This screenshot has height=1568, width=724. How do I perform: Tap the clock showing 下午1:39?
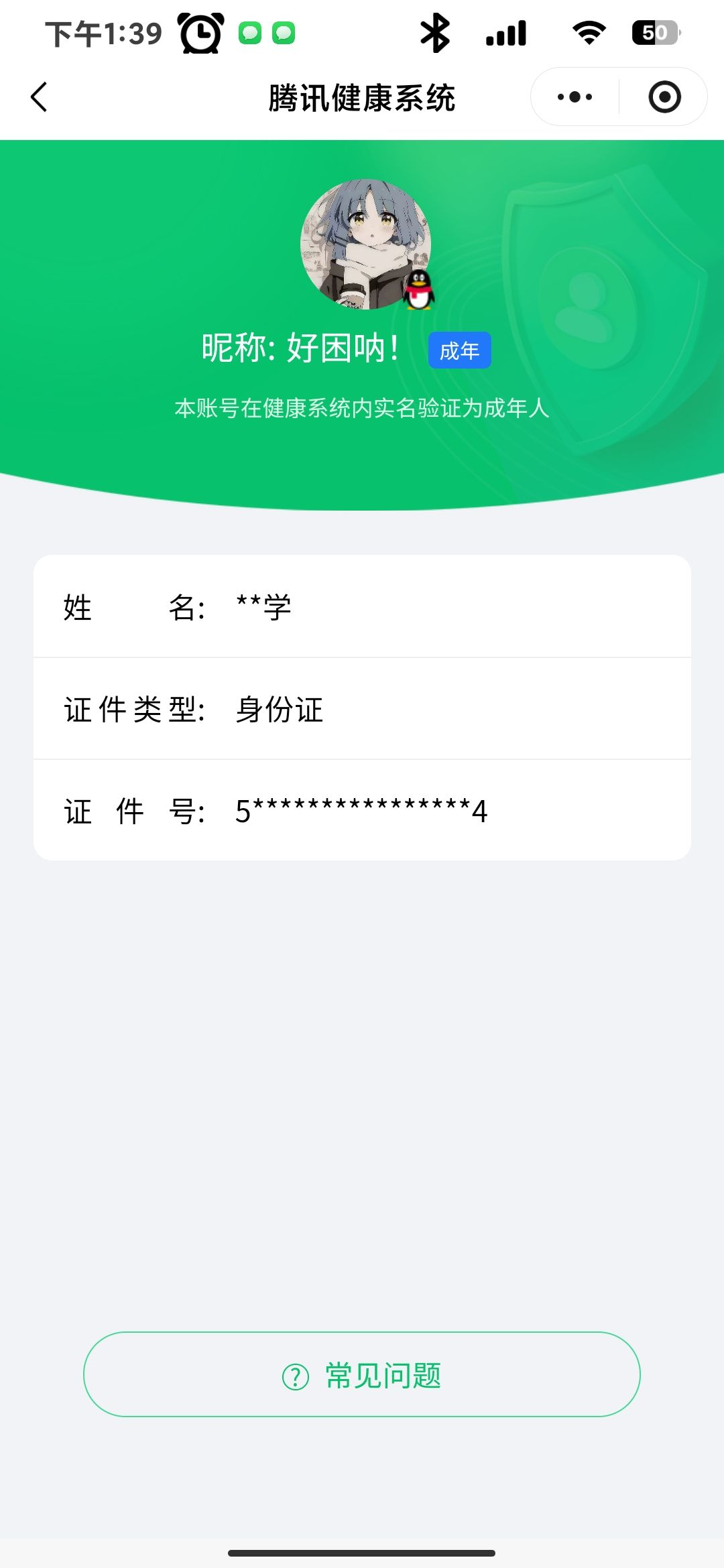pyautogui.click(x=102, y=31)
